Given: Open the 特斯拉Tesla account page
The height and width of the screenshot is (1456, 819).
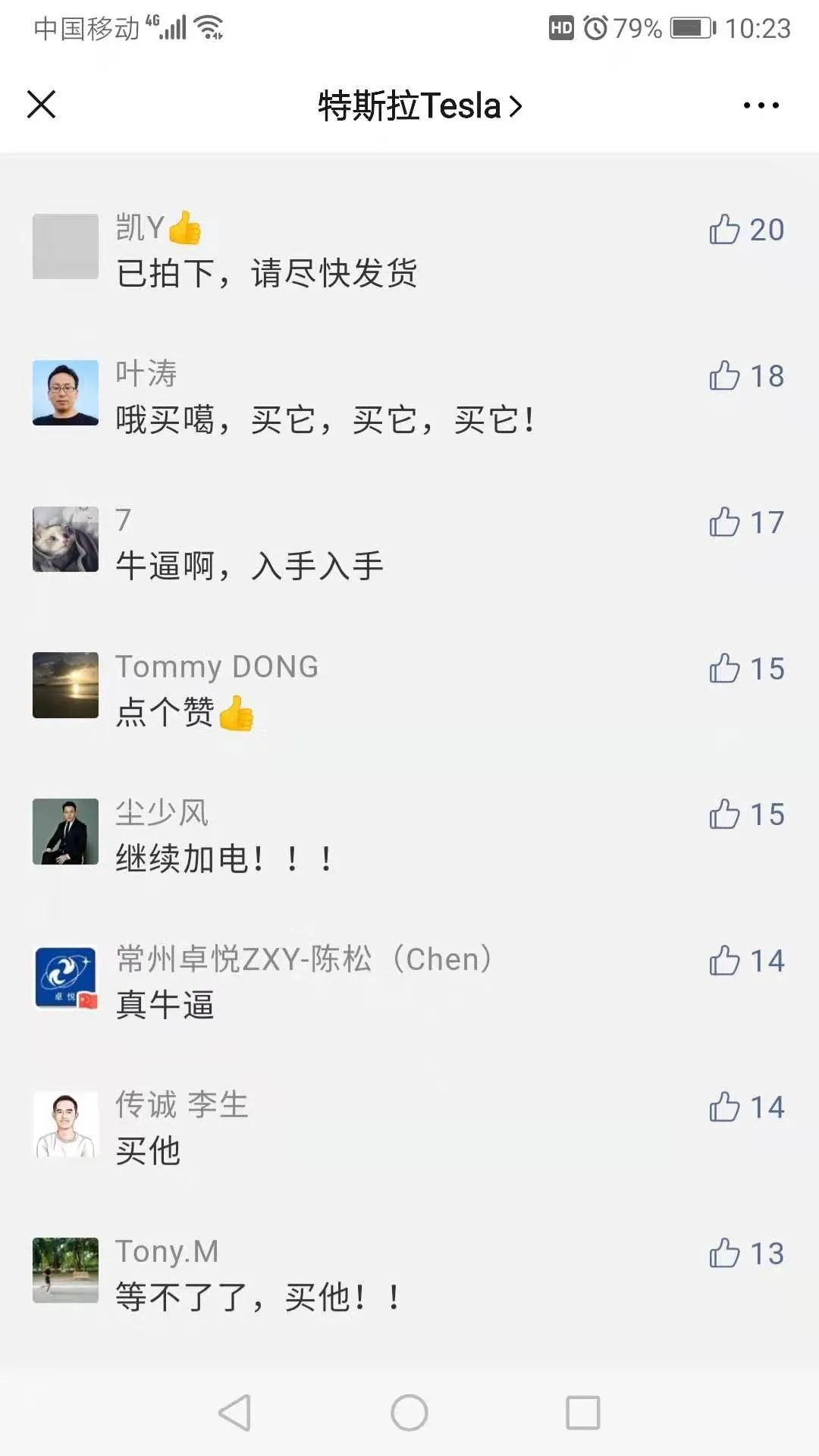Looking at the screenshot, I should 419,105.
